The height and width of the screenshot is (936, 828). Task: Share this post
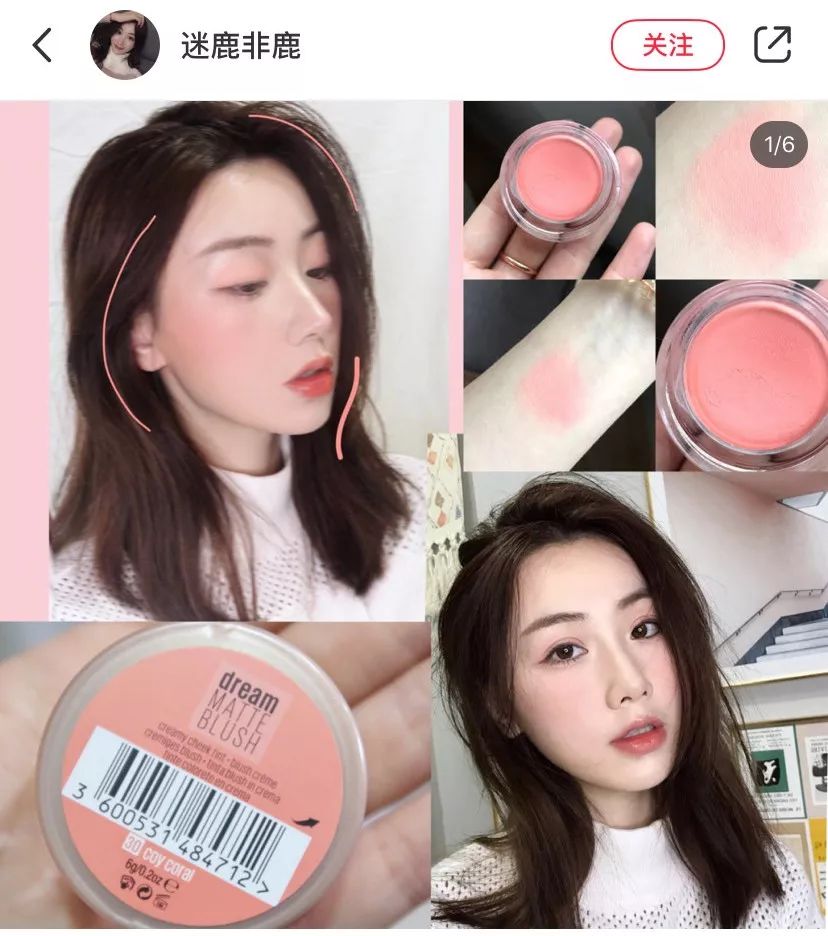click(771, 44)
